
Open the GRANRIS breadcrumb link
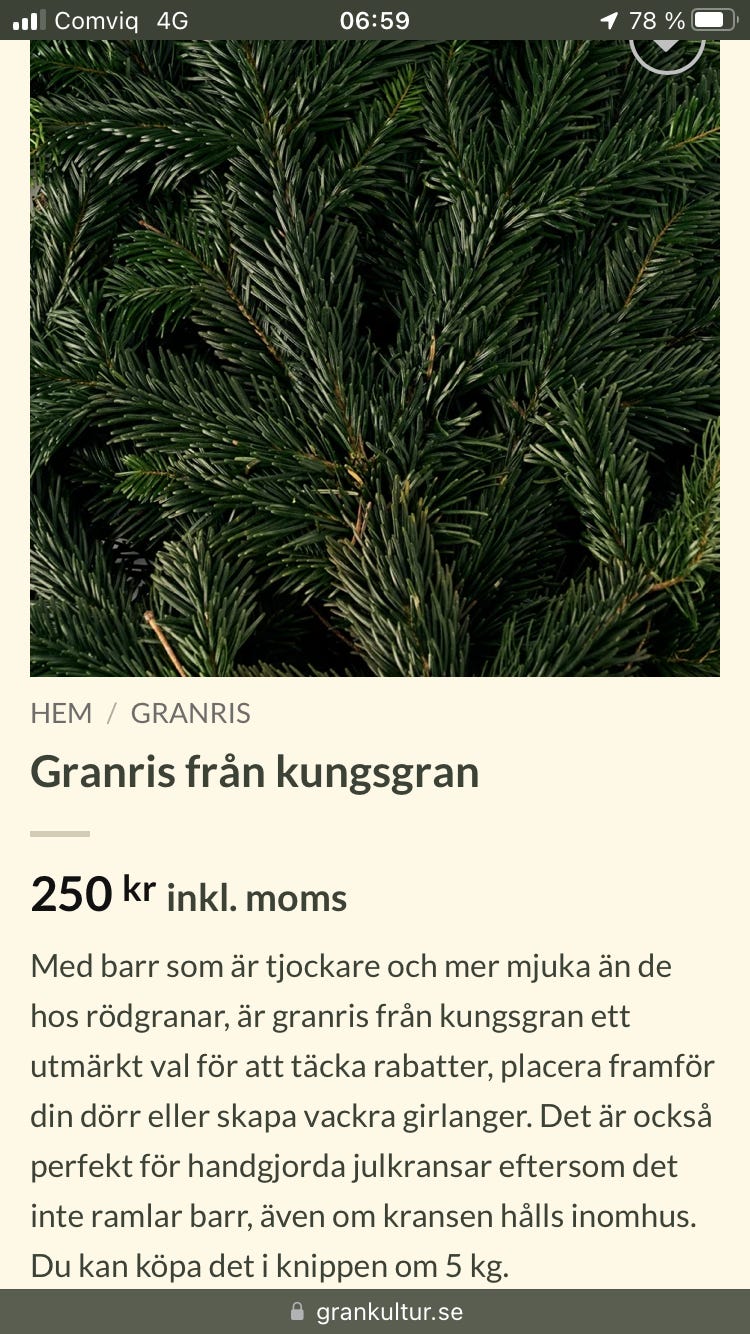[x=190, y=713]
